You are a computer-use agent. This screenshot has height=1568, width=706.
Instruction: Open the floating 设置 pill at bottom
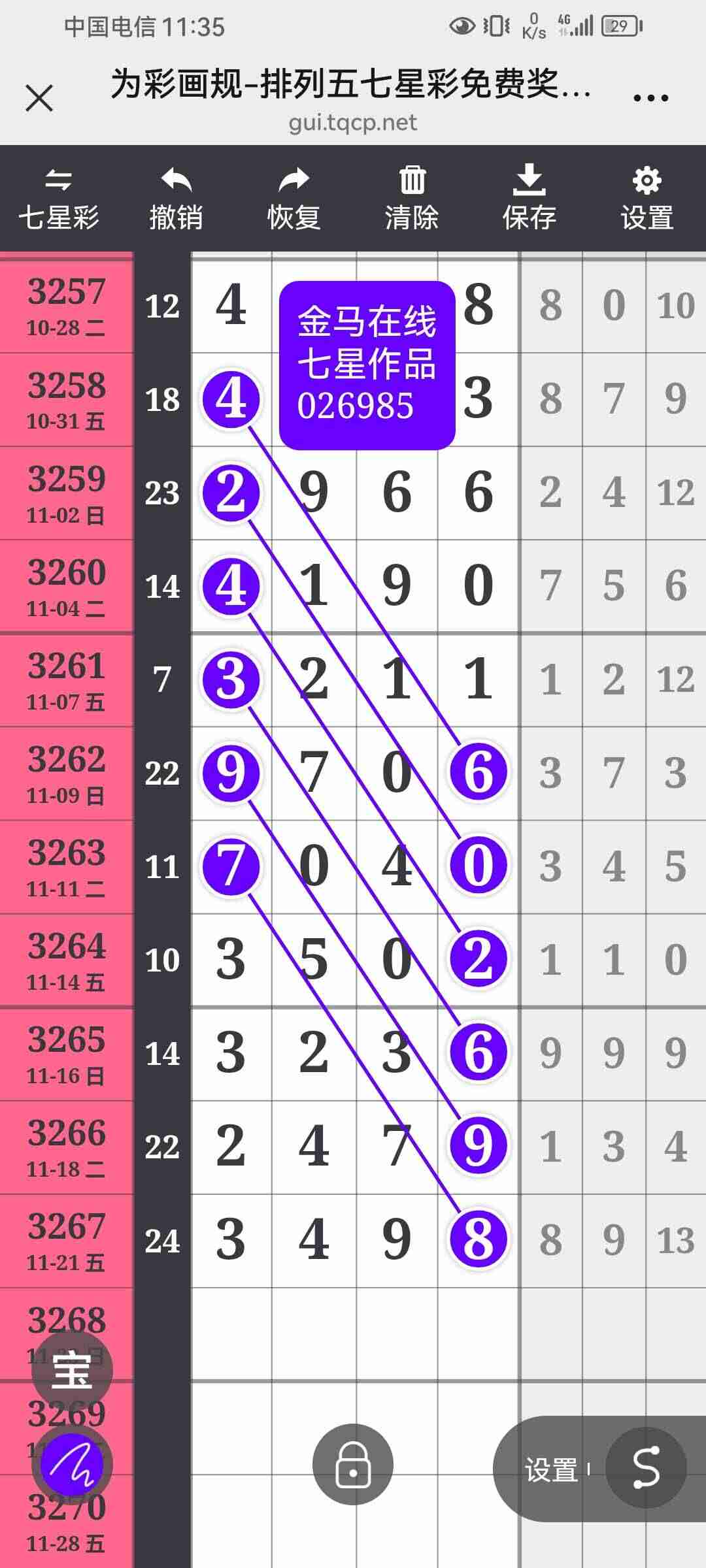pos(551,1469)
